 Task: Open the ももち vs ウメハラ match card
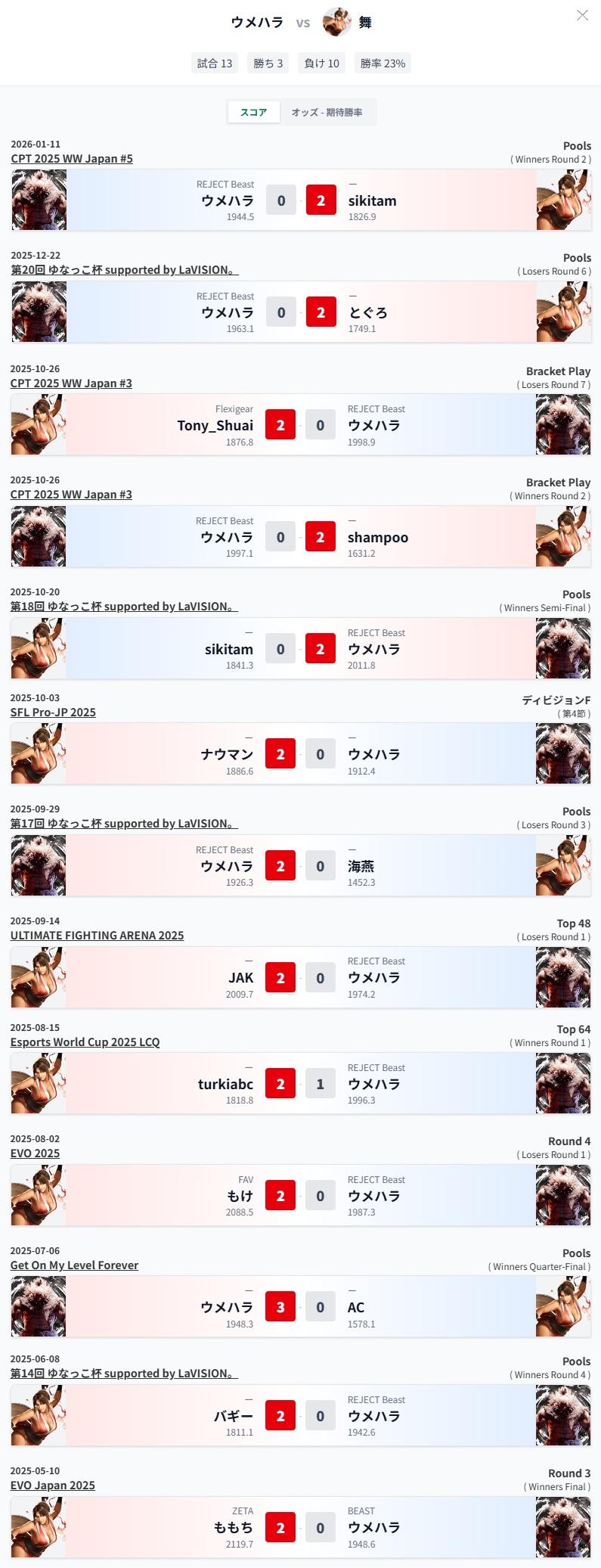tap(301, 1527)
